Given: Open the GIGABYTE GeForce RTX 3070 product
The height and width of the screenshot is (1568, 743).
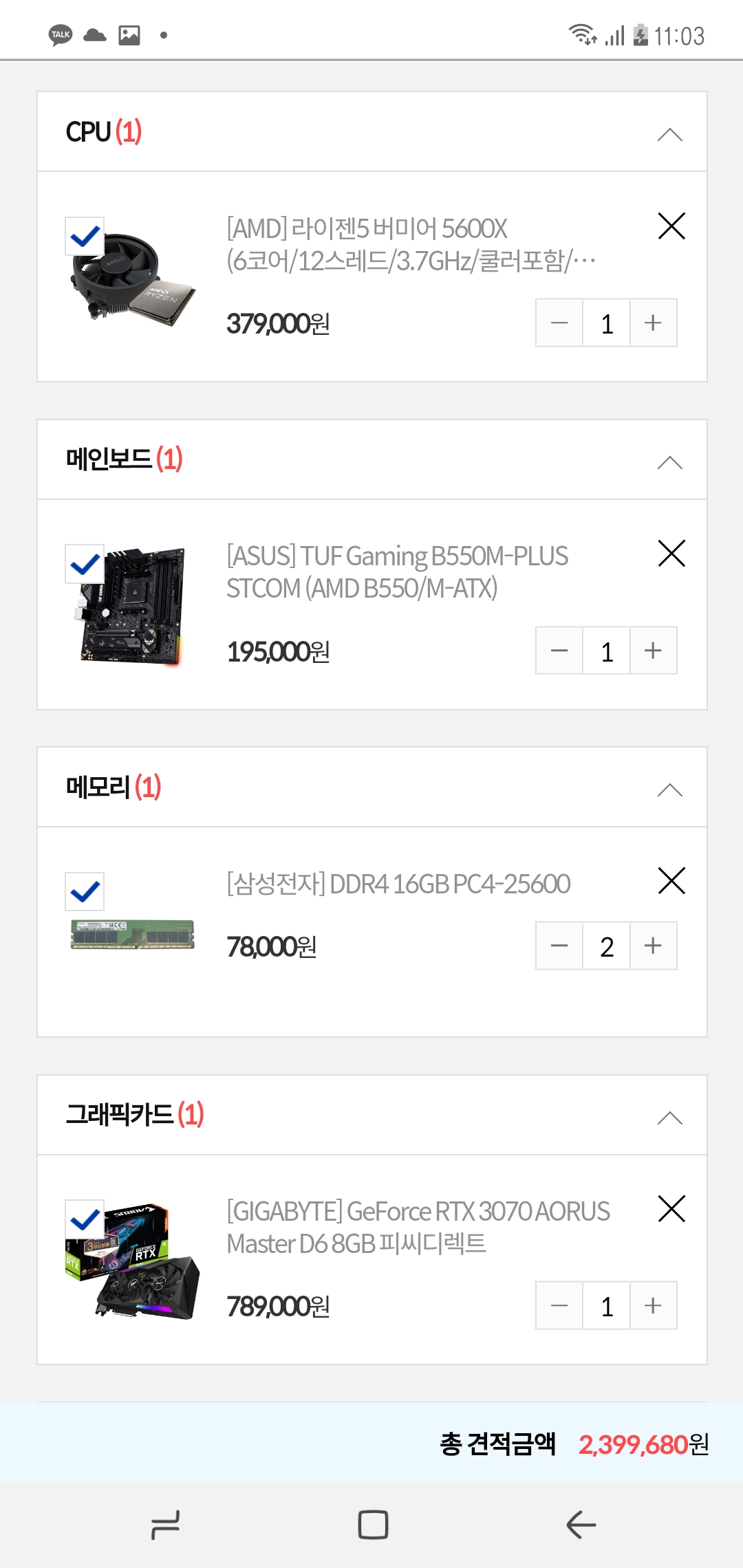Looking at the screenshot, I should point(418,1227).
